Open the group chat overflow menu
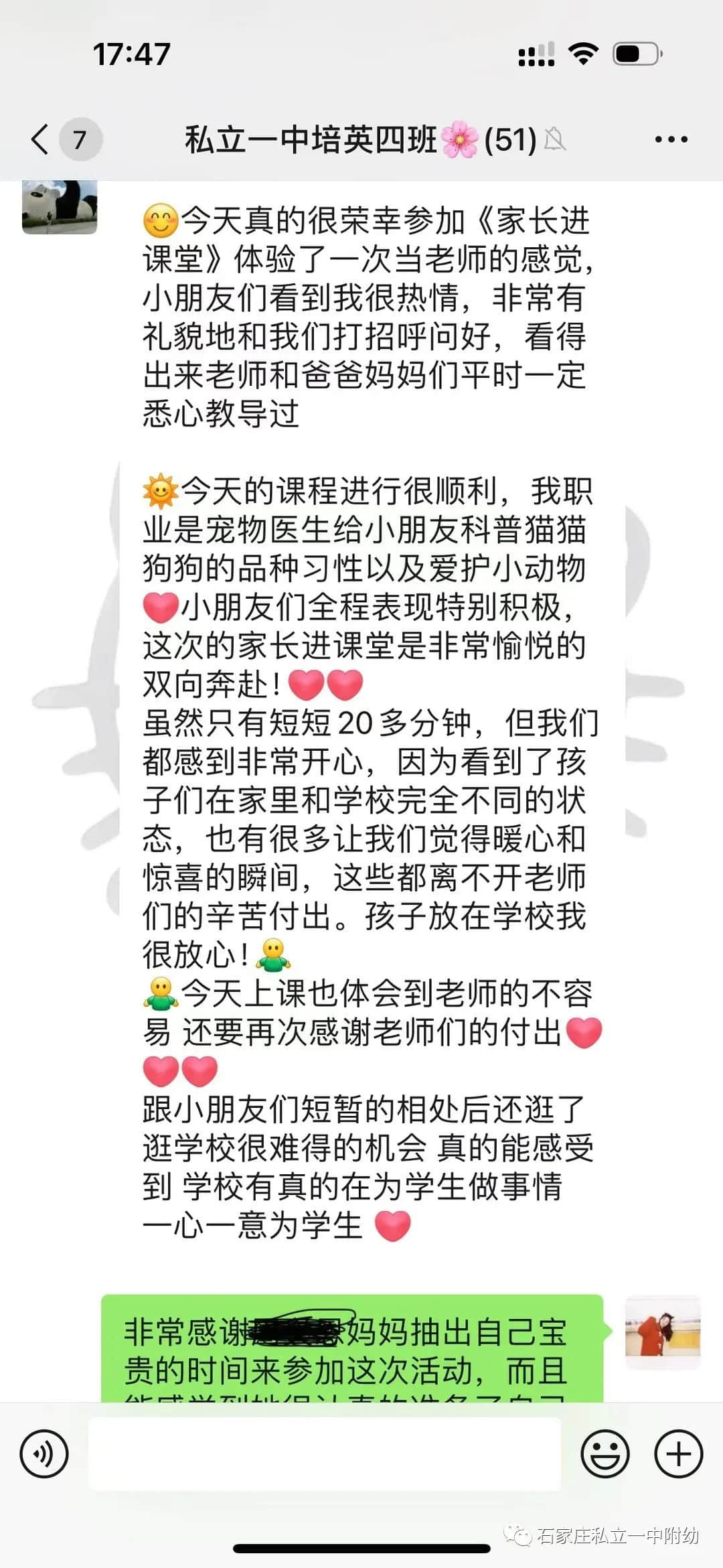723x1568 pixels. tap(671, 140)
